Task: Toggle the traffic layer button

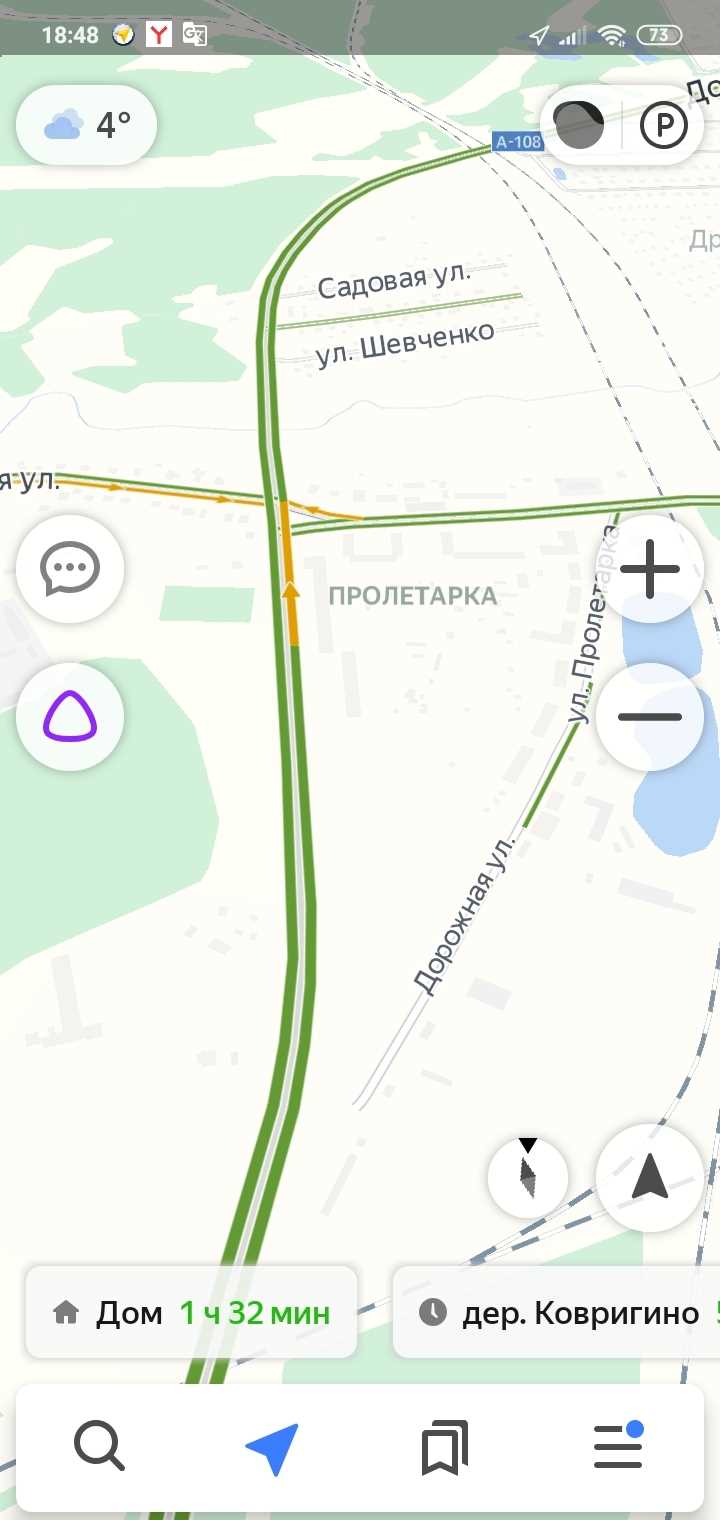Action: click(579, 125)
